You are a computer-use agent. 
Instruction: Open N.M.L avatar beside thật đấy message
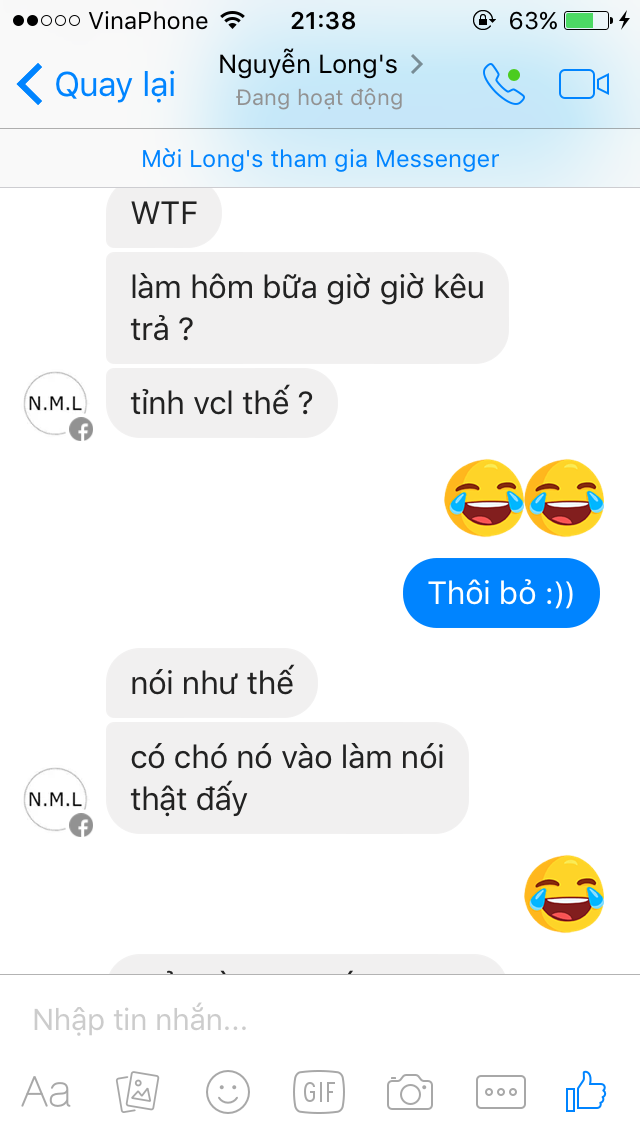pos(56,801)
